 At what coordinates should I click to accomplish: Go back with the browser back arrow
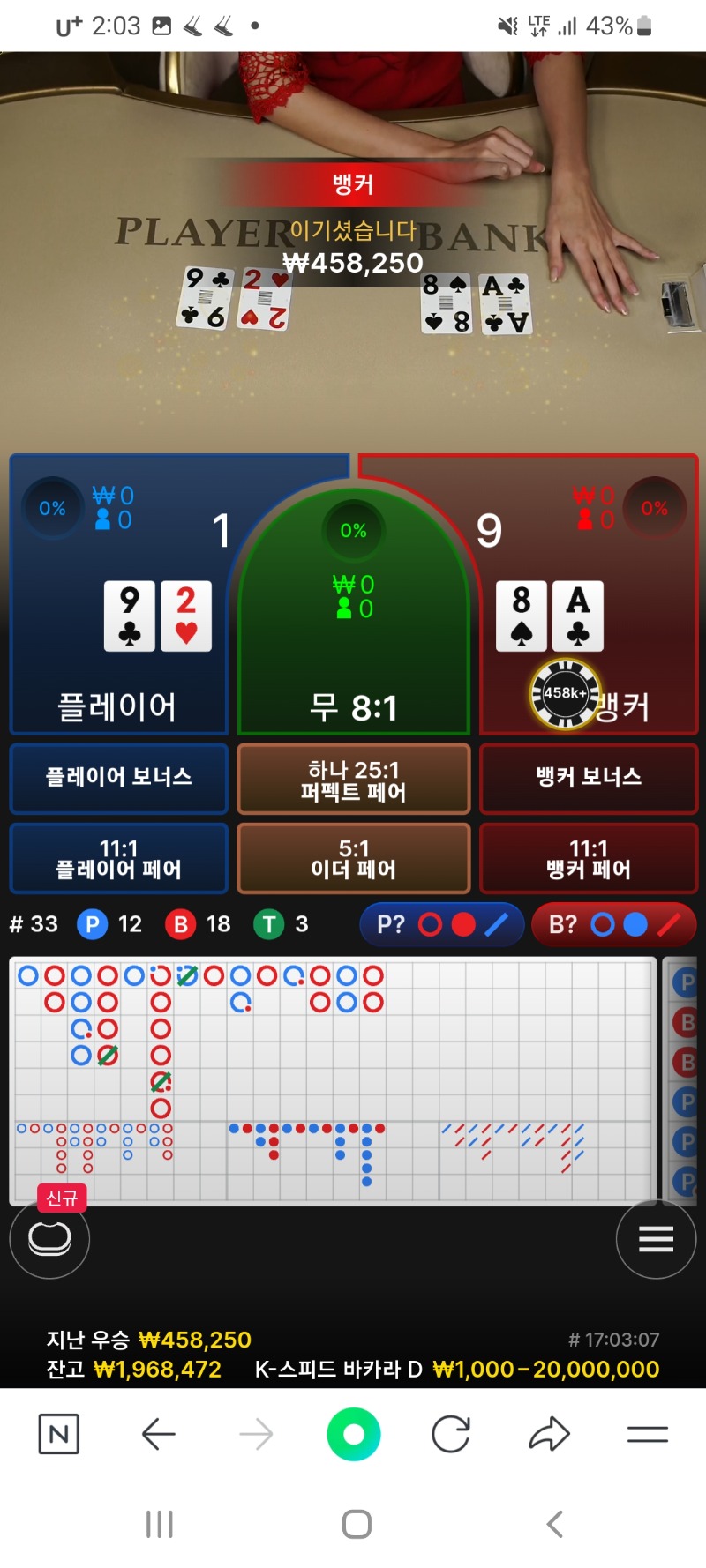coord(158,1435)
